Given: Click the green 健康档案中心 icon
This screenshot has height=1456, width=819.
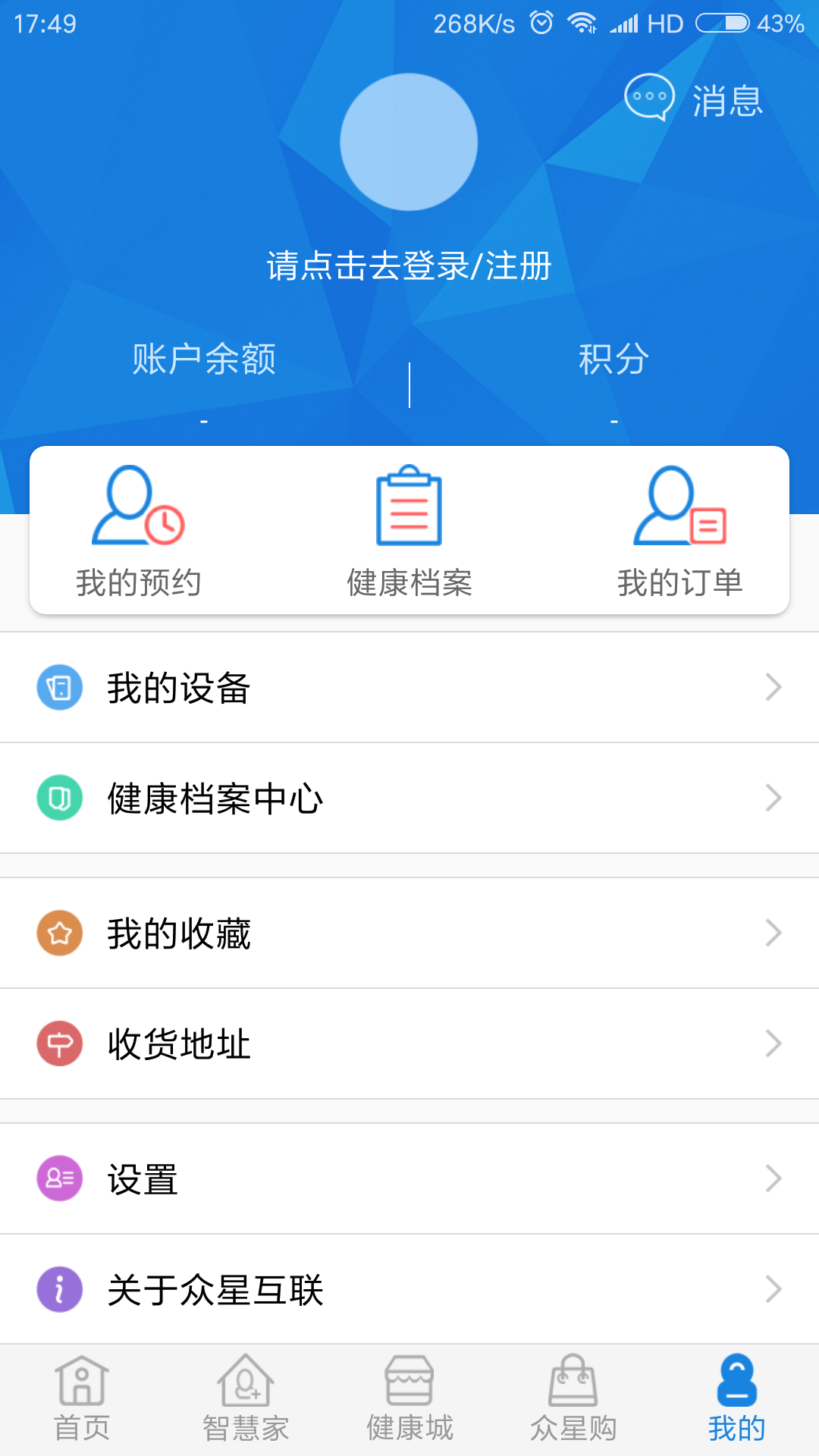Looking at the screenshot, I should (58, 798).
